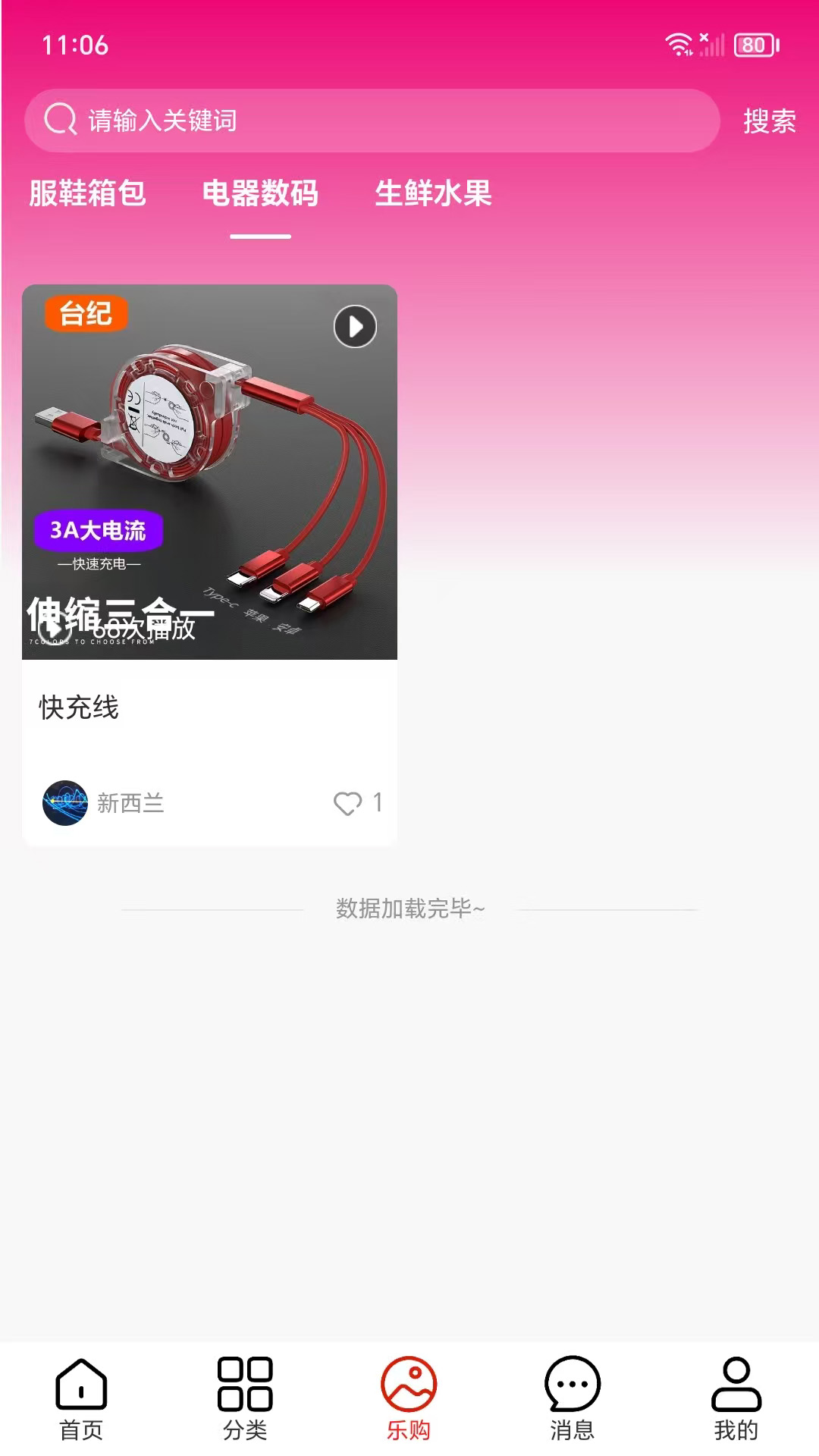The image size is (819, 1456).
Task: Like the 快充线 product with heart icon
Action: point(347,803)
